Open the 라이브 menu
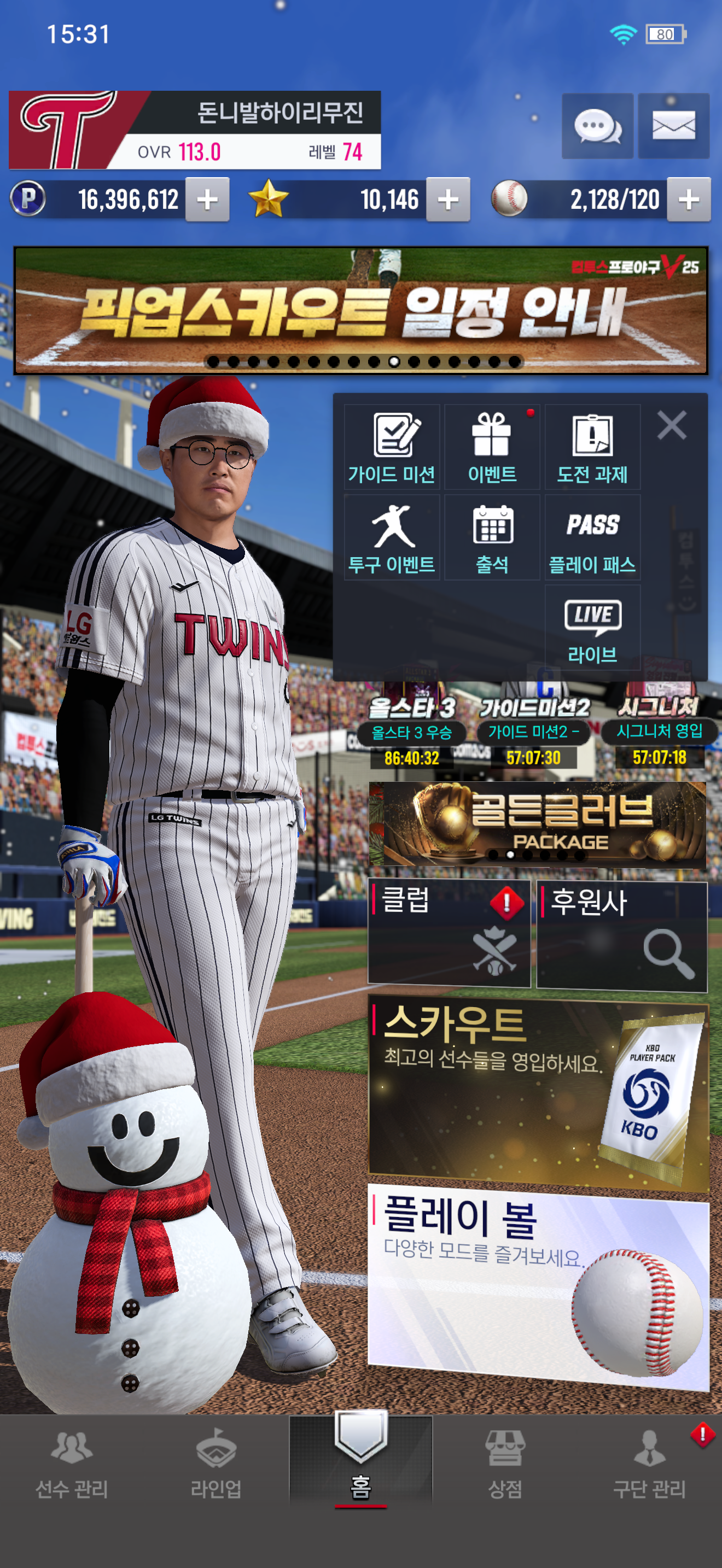722x1568 pixels. click(x=592, y=628)
